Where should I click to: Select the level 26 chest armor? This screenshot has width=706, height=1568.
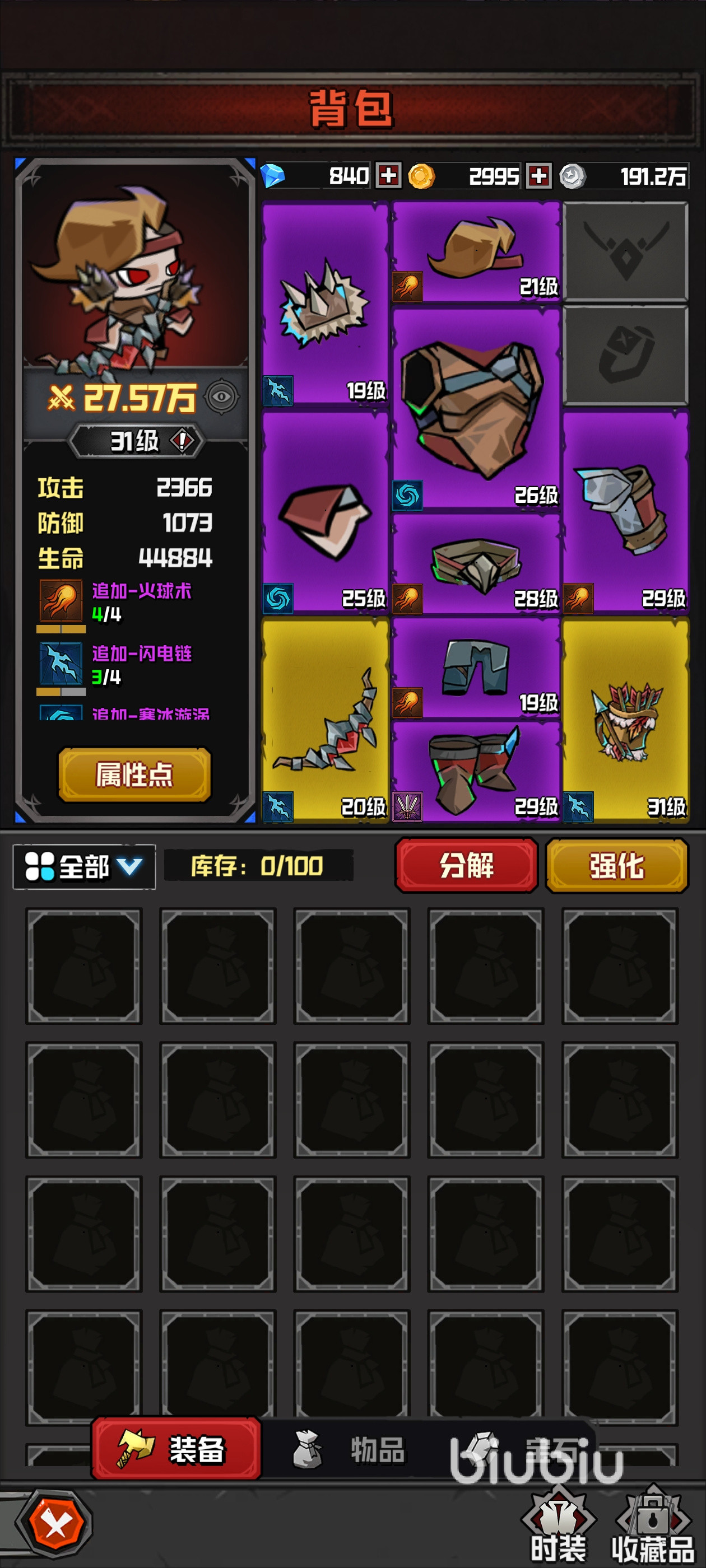point(476,409)
